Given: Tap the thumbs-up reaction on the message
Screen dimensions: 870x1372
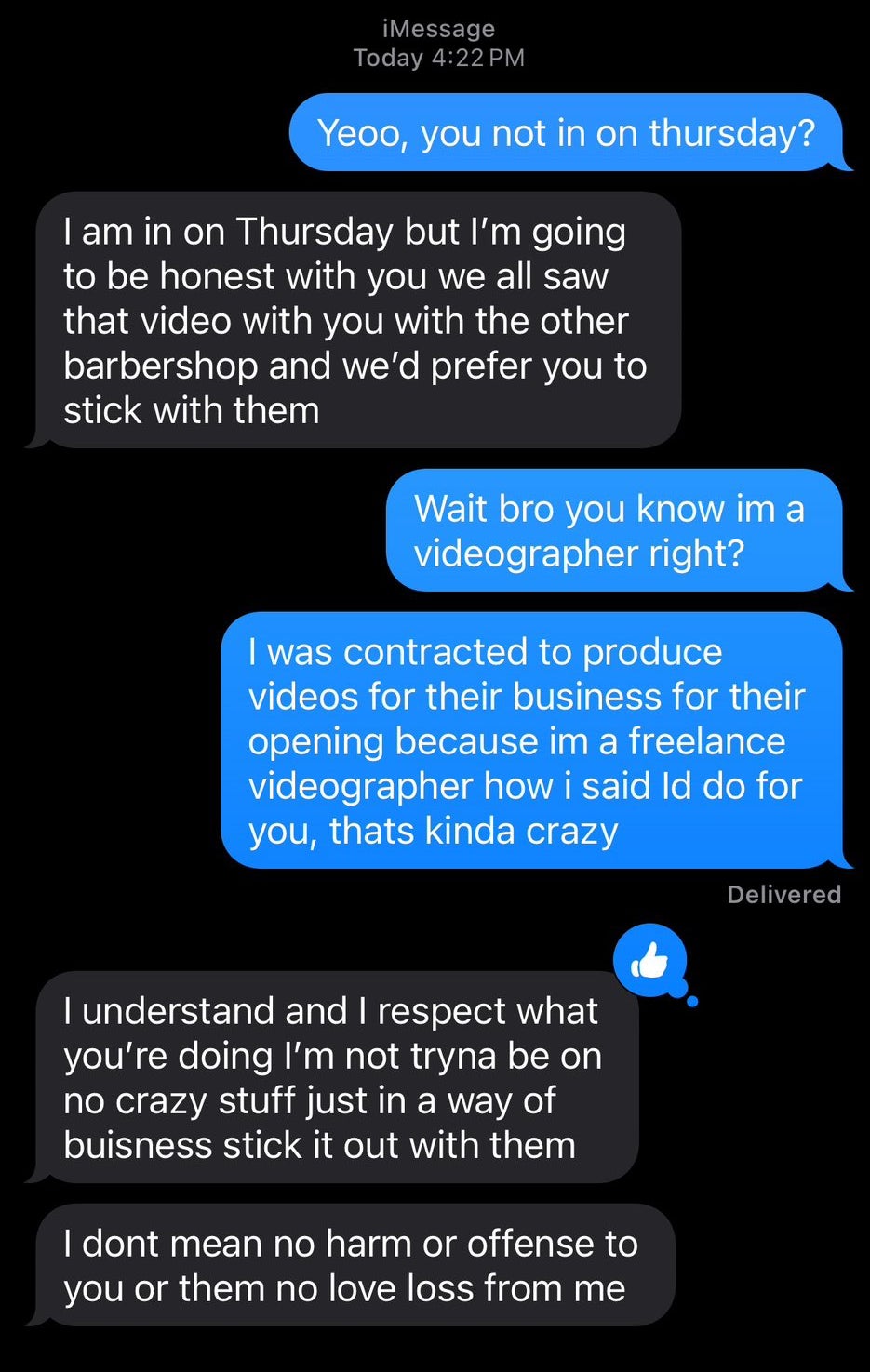Looking at the screenshot, I should click(x=650, y=960).
